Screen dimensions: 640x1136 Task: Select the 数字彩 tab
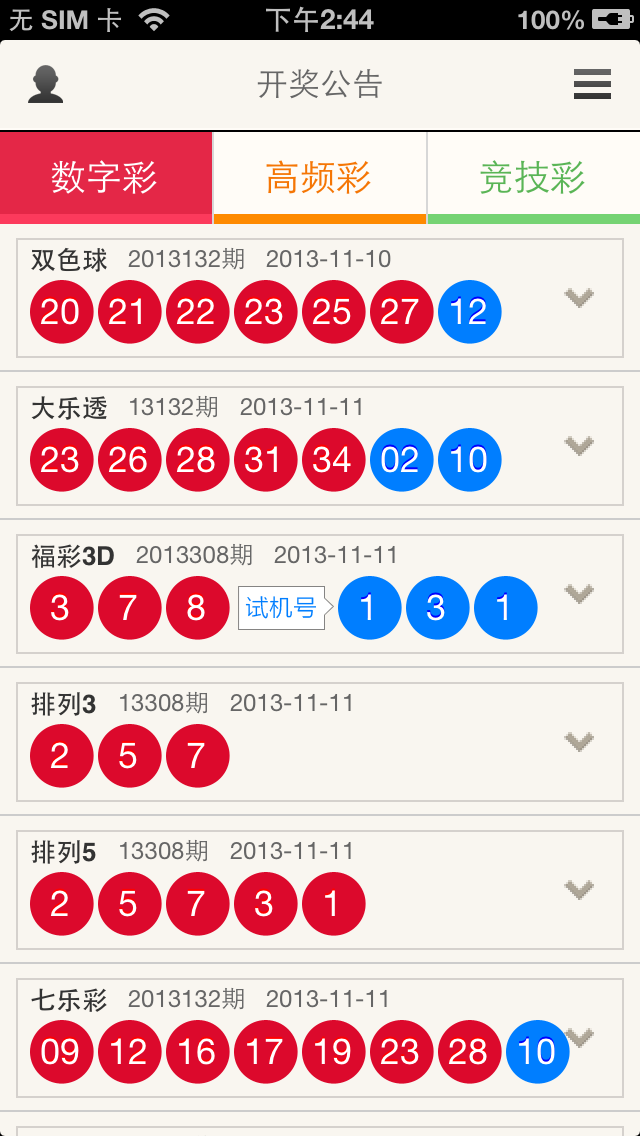coord(105,178)
